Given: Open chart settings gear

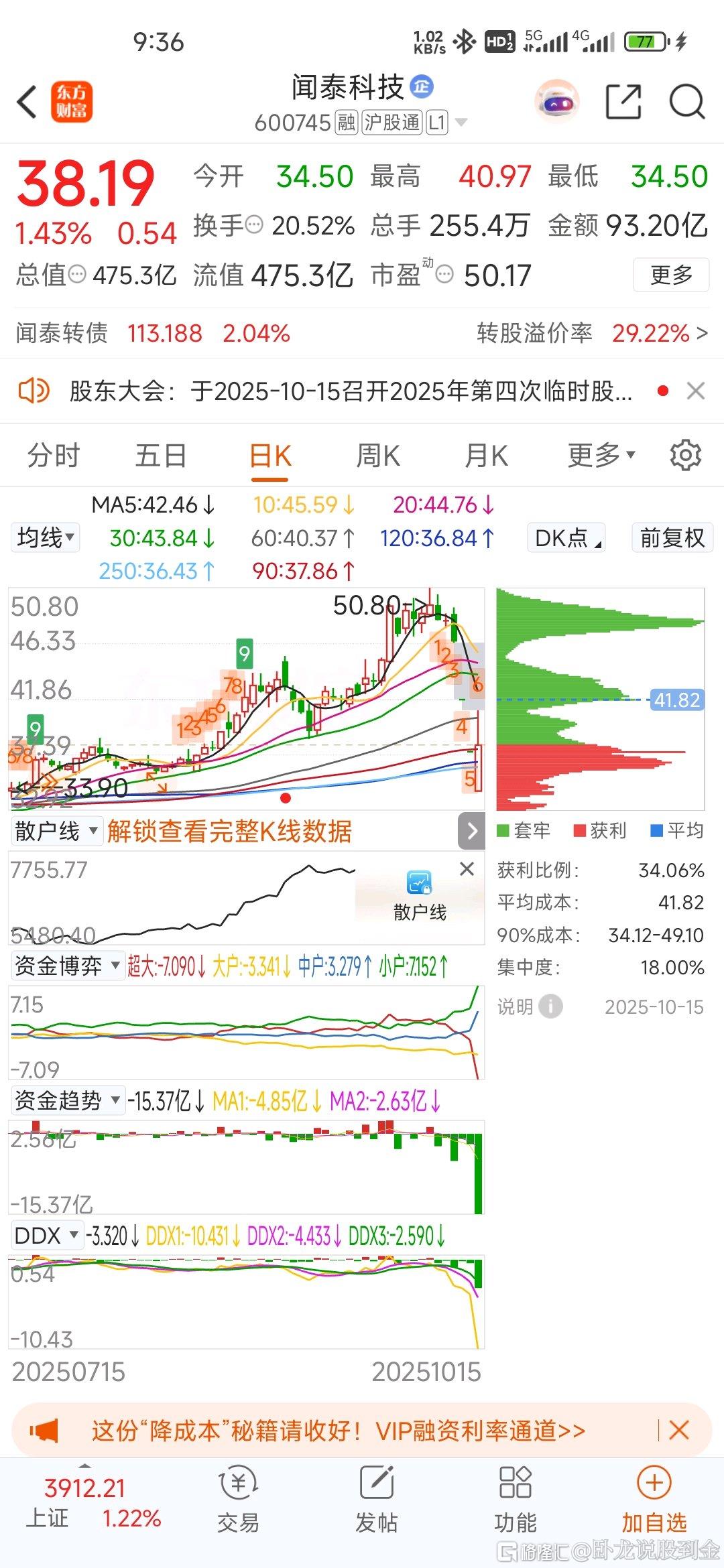Looking at the screenshot, I should point(686,456).
